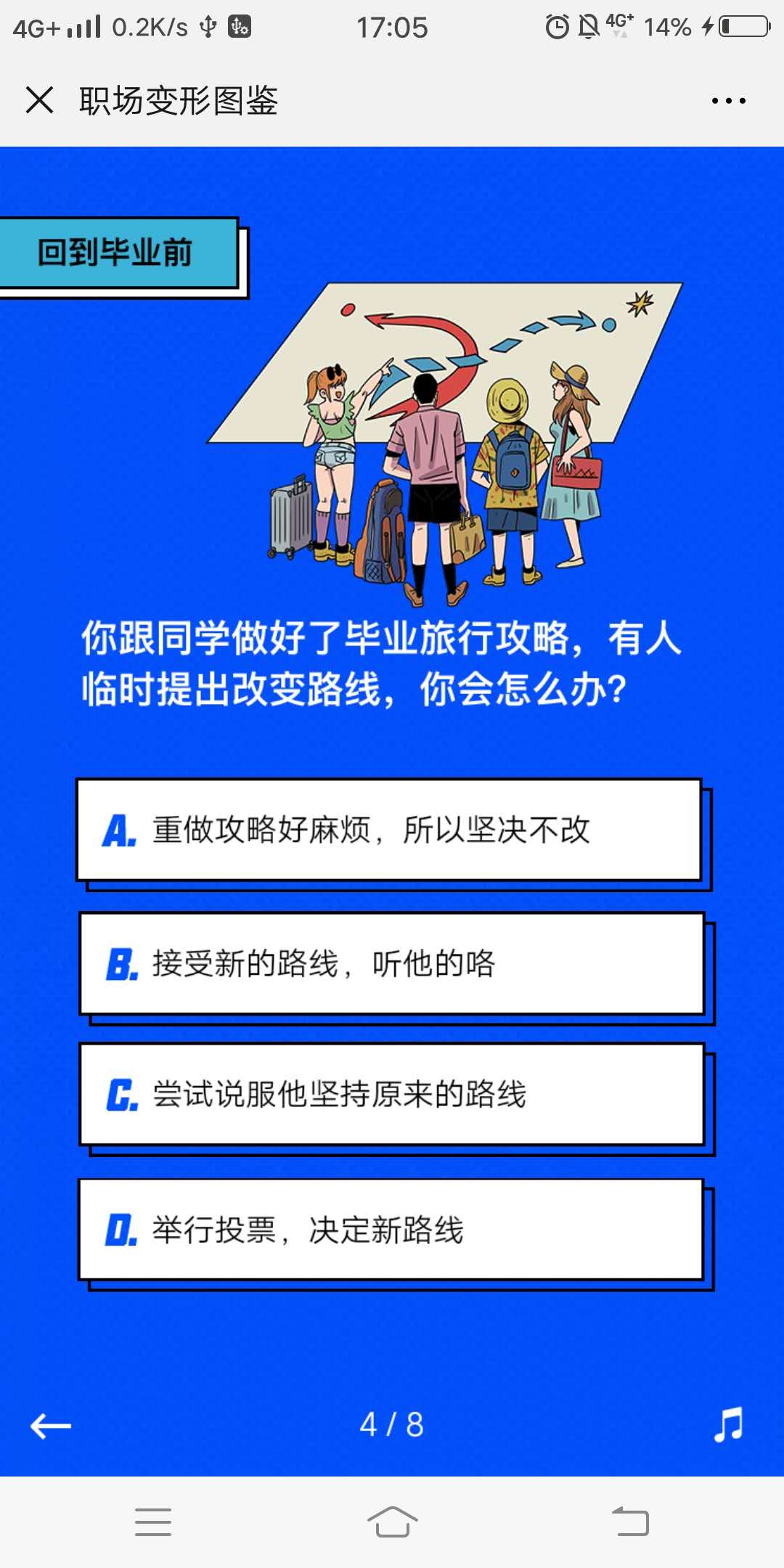Choose answer A 重做攻略好麻烦

389,830
